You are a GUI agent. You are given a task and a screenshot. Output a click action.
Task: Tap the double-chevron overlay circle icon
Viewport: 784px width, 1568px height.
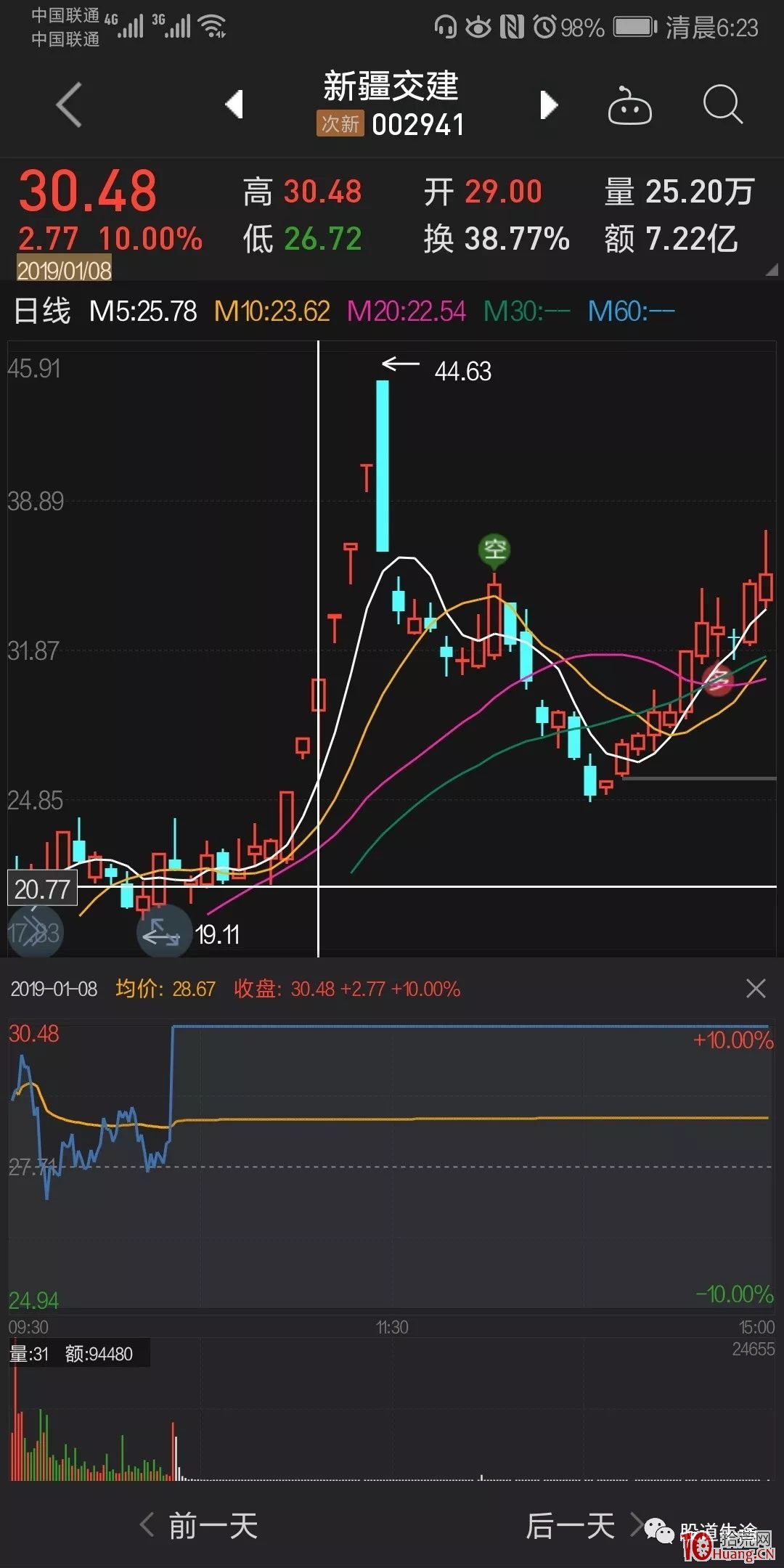[36, 931]
